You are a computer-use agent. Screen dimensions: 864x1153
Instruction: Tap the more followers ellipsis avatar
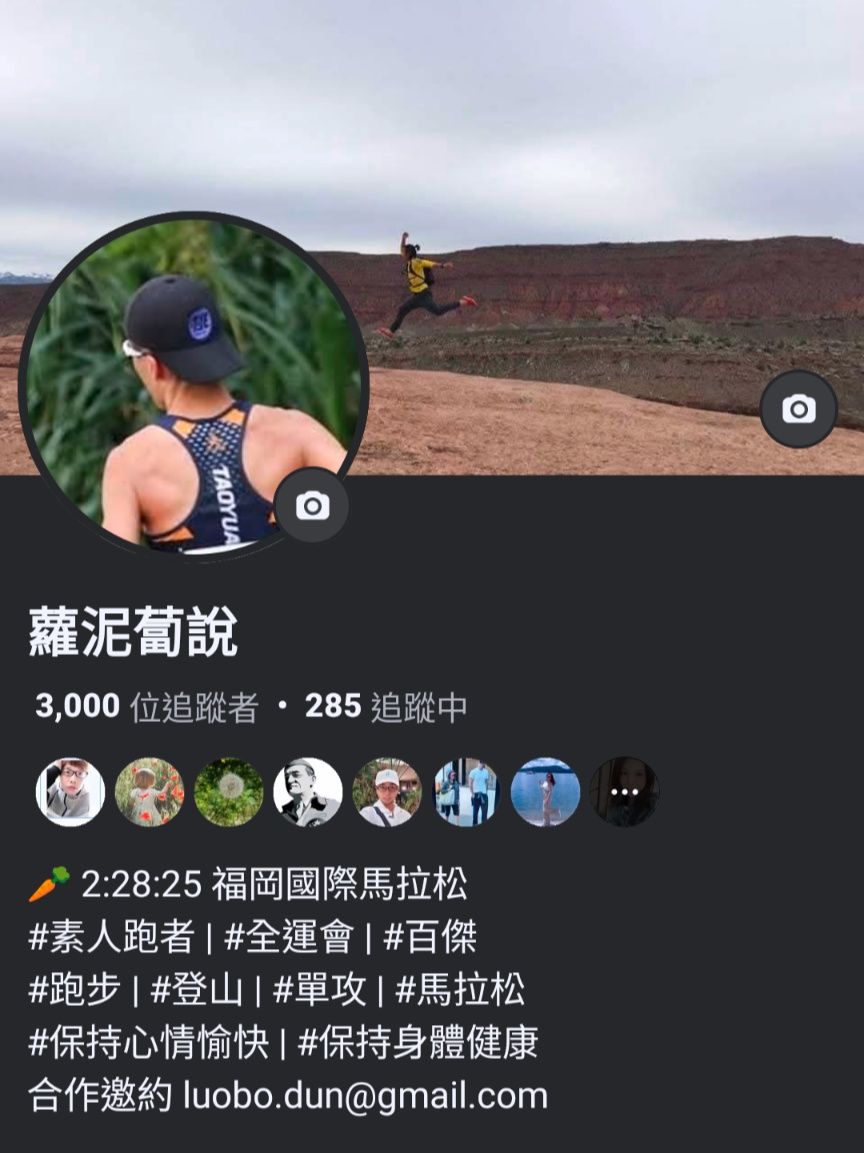coord(624,791)
